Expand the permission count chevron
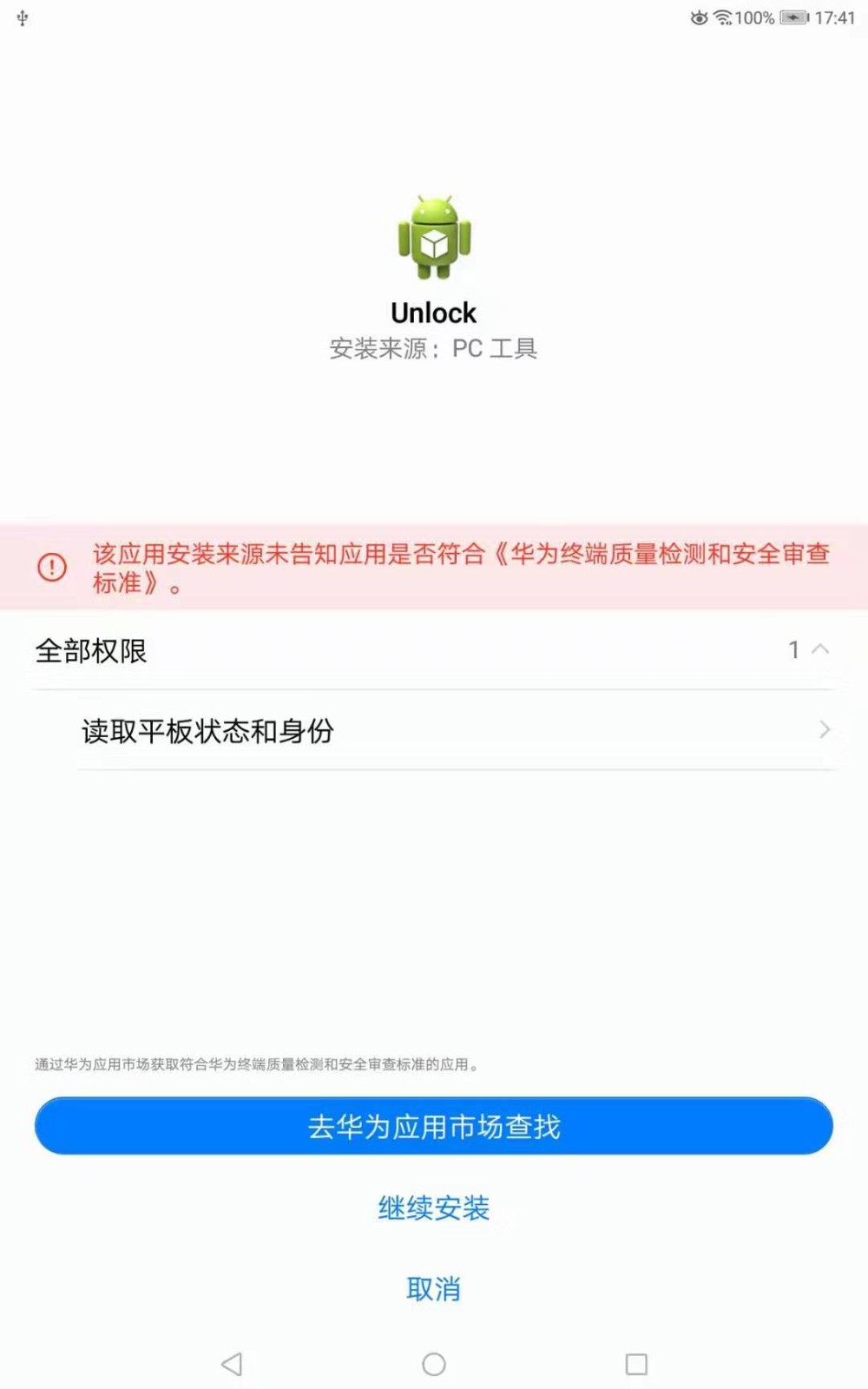Viewport: 868px width, 1389px height. point(820,649)
